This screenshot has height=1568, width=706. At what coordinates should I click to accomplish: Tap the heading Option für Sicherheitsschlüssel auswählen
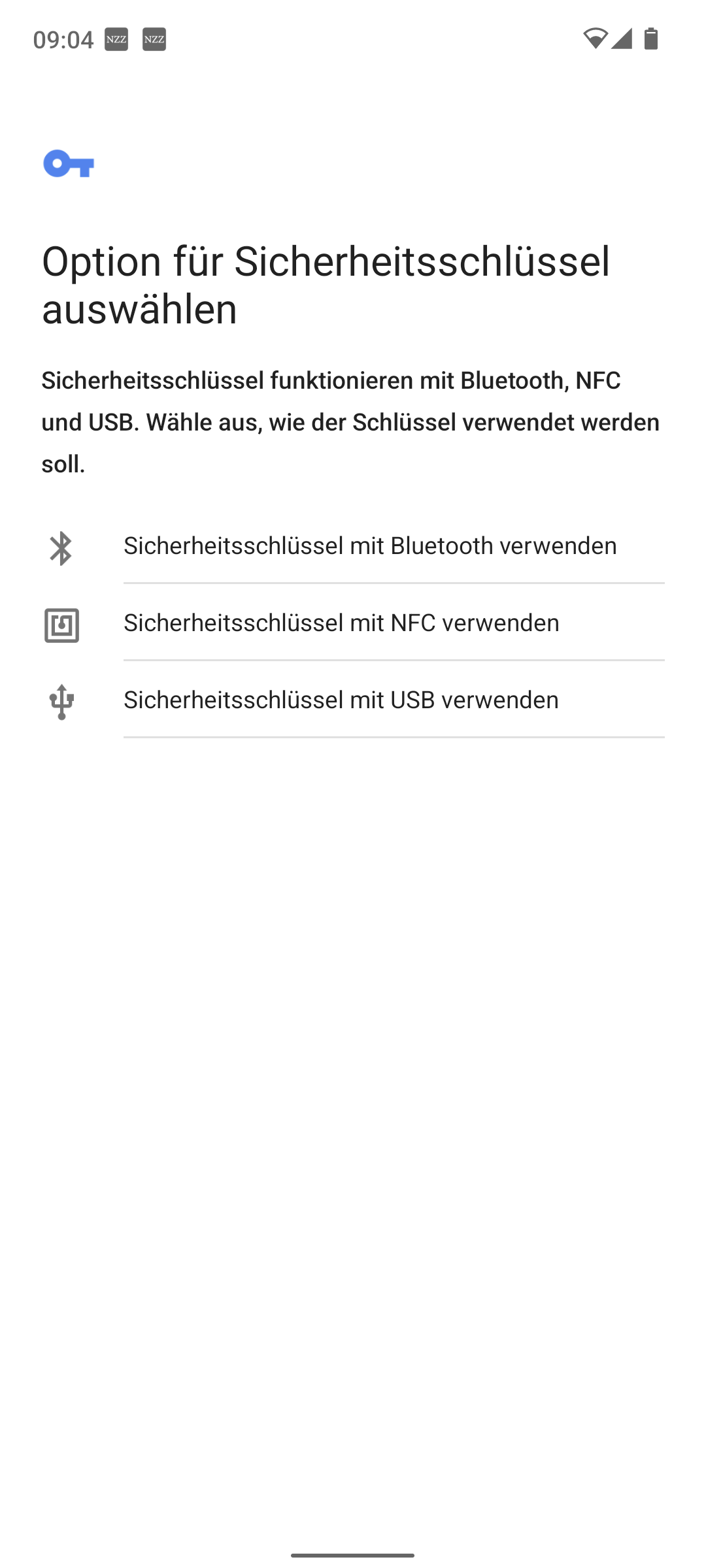(x=326, y=282)
